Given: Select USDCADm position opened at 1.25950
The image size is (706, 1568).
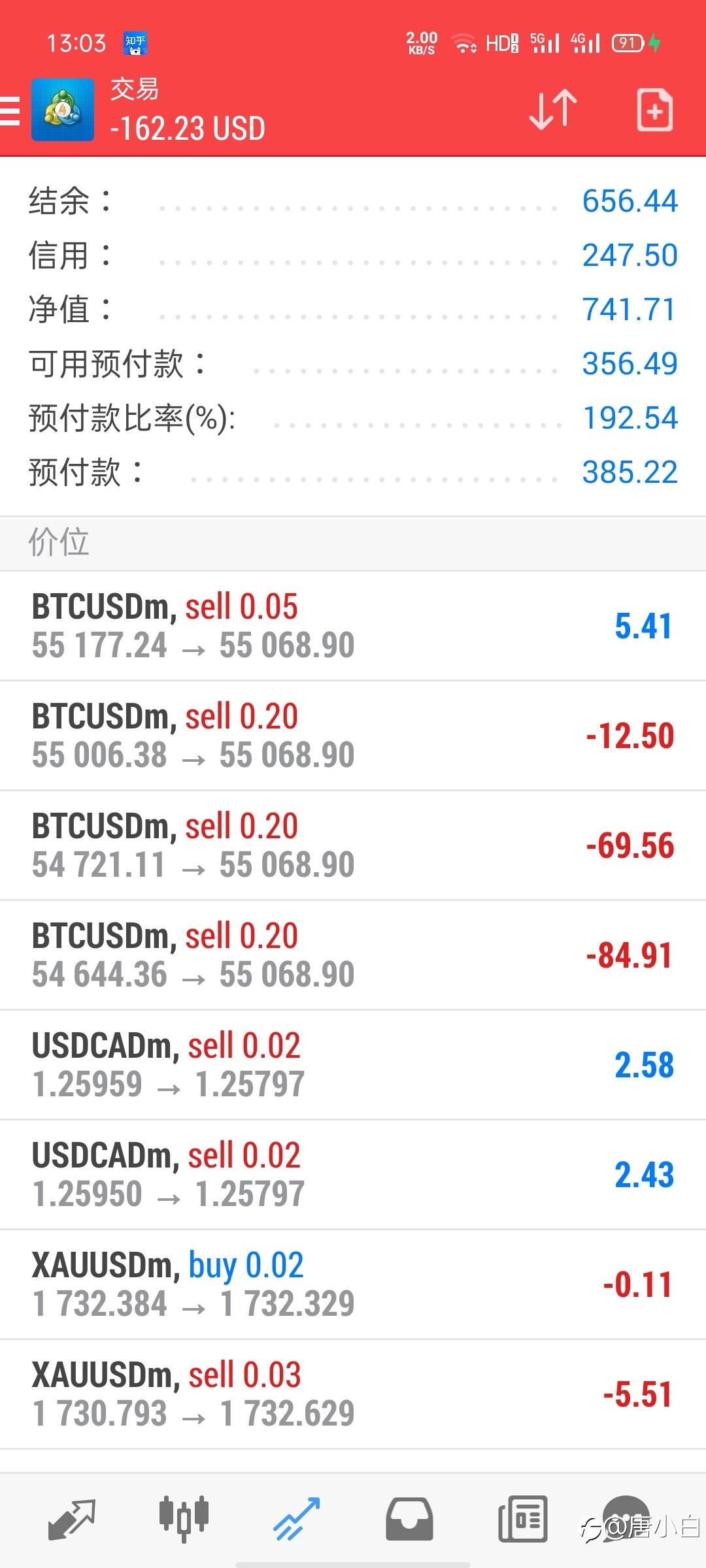Looking at the screenshot, I should [353, 1175].
